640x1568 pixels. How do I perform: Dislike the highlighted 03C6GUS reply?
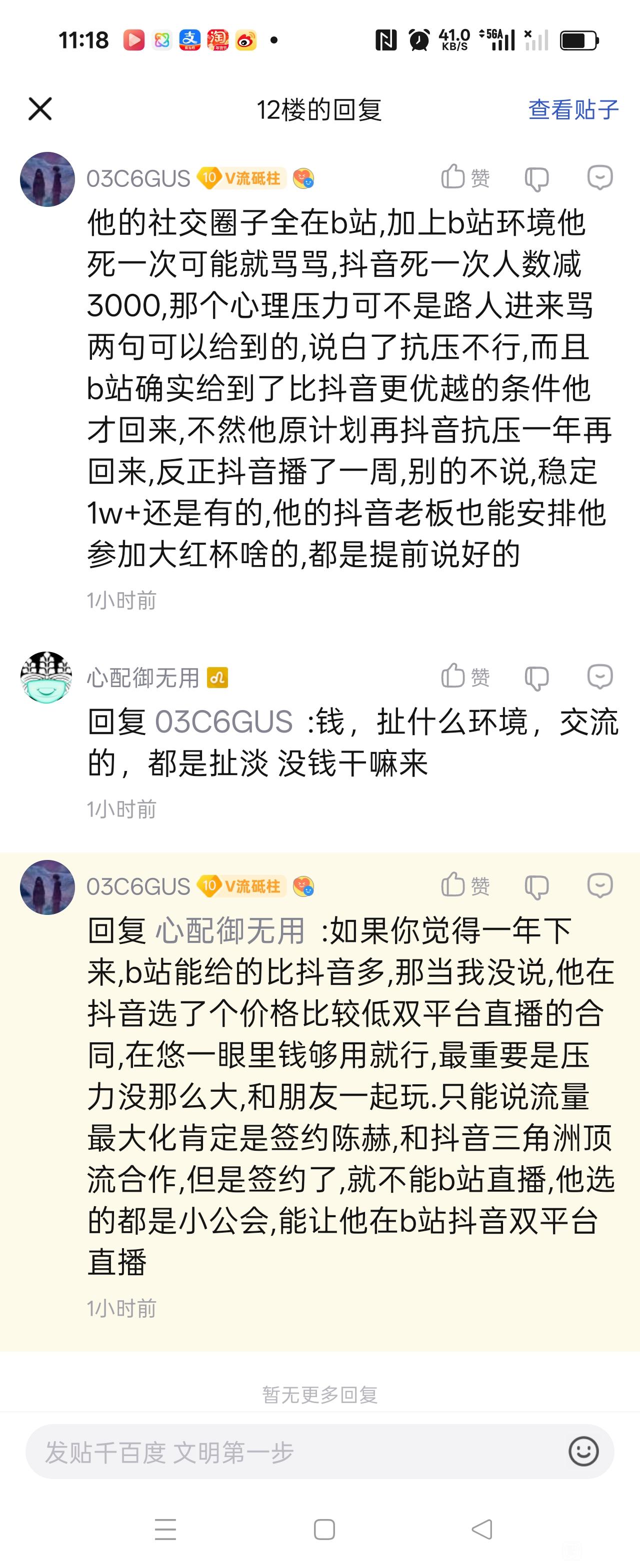tap(536, 886)
